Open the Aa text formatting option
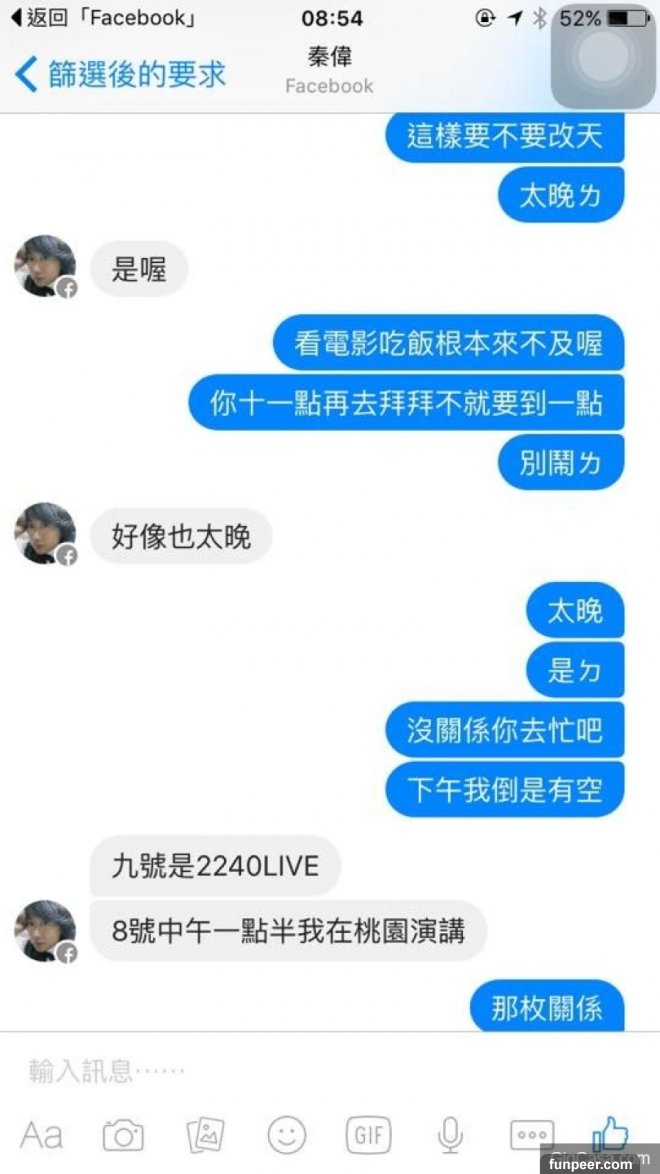The width and height of the screenshot is (660, 1174). 41,1135
